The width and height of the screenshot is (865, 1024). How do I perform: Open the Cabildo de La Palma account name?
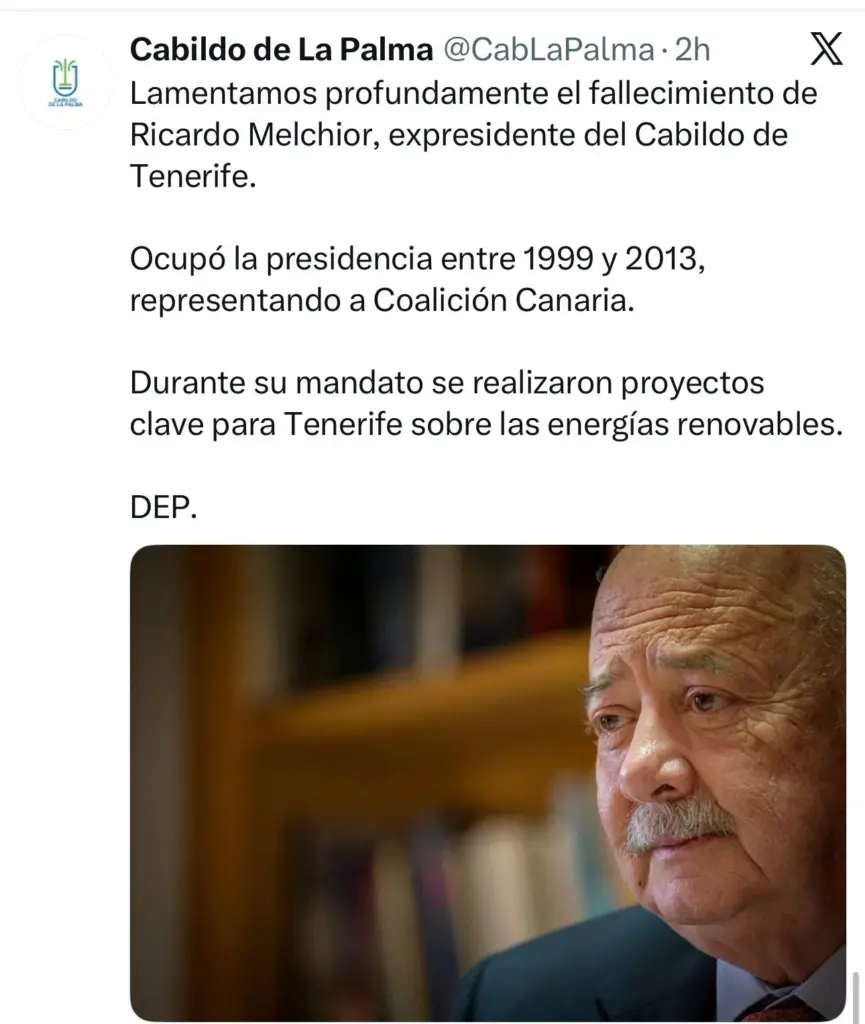point(282,49)
